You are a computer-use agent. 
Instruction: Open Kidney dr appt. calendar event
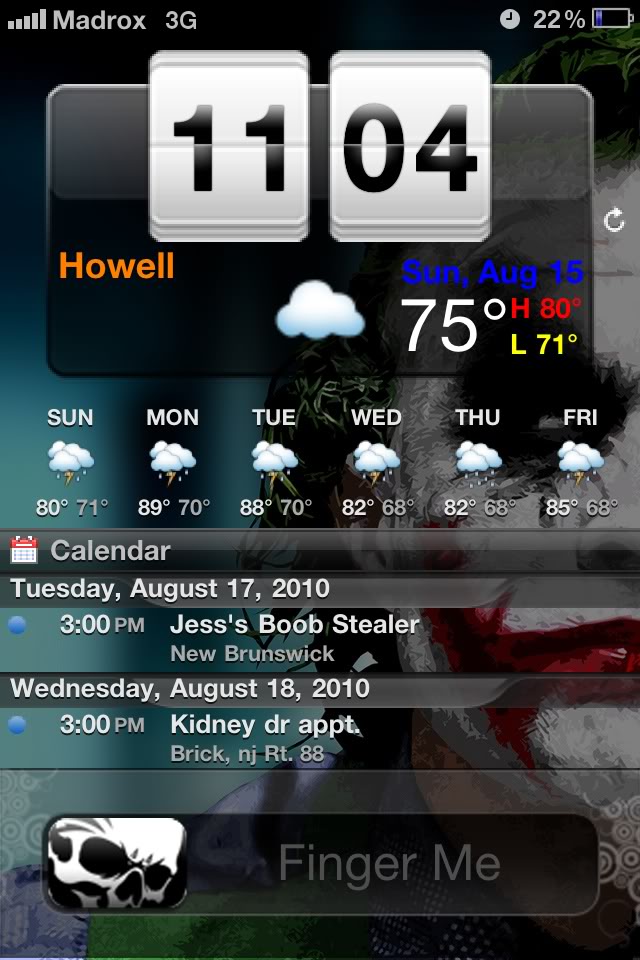click(x=265, y=737)
